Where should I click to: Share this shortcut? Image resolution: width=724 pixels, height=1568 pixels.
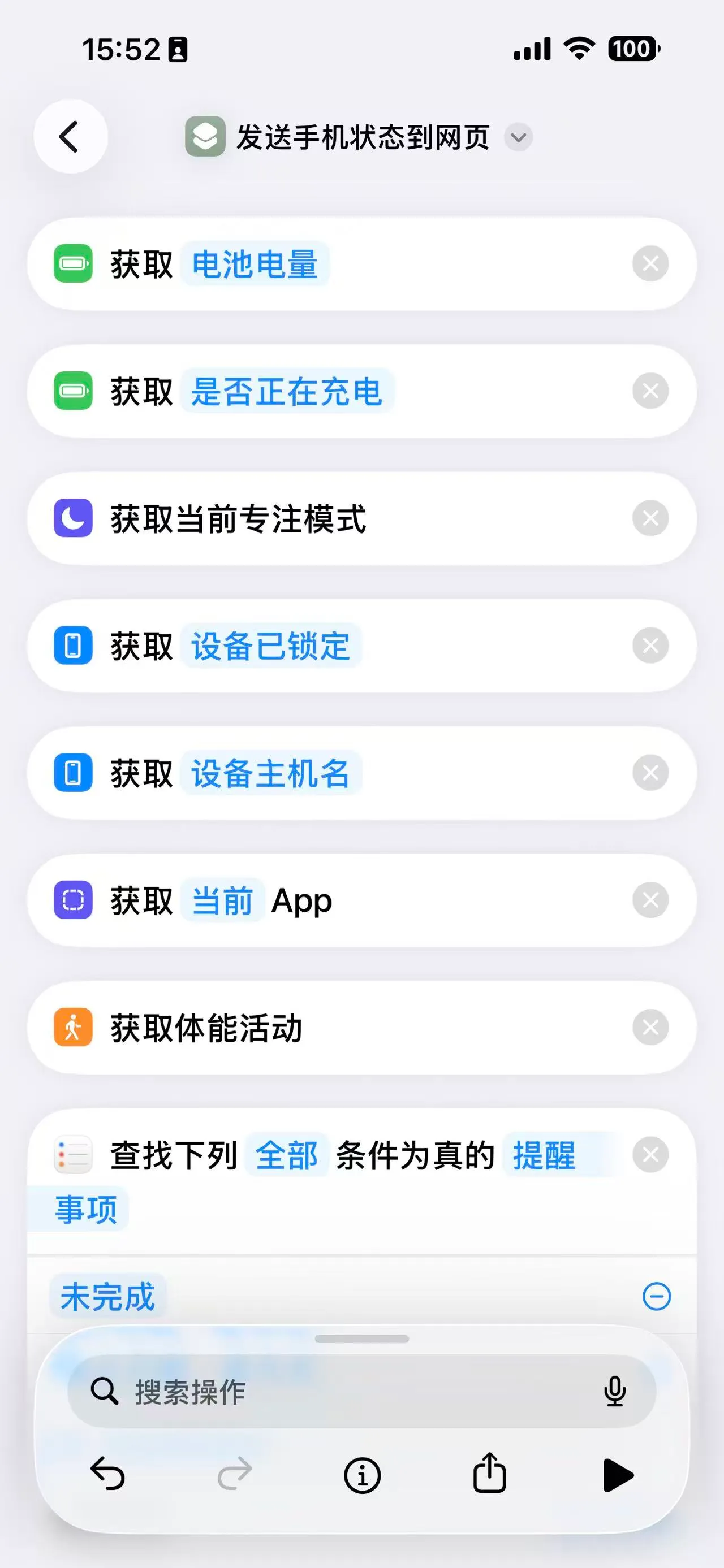pyautogui.click(x=490, y=1474)
